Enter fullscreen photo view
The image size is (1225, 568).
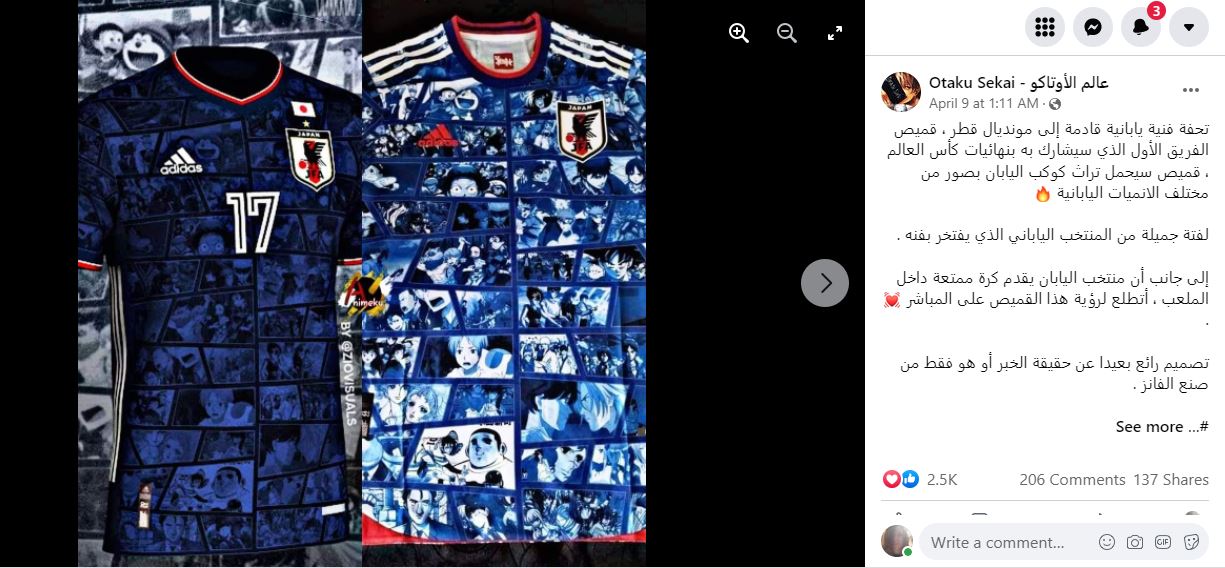(x=835, y=33)
